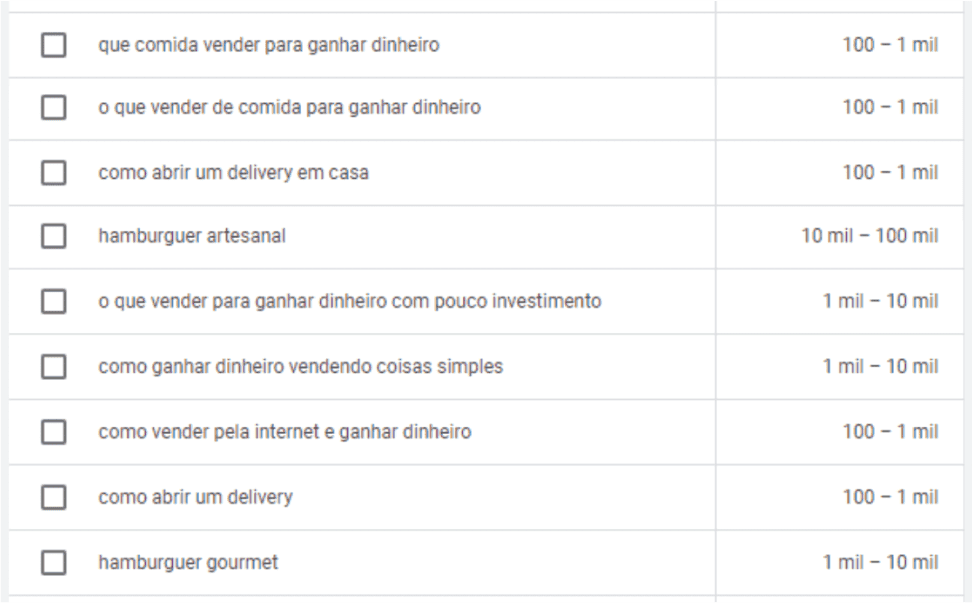
Task: Check the 'hamburguer gourmet' keyword box
Action: [54, 562]
